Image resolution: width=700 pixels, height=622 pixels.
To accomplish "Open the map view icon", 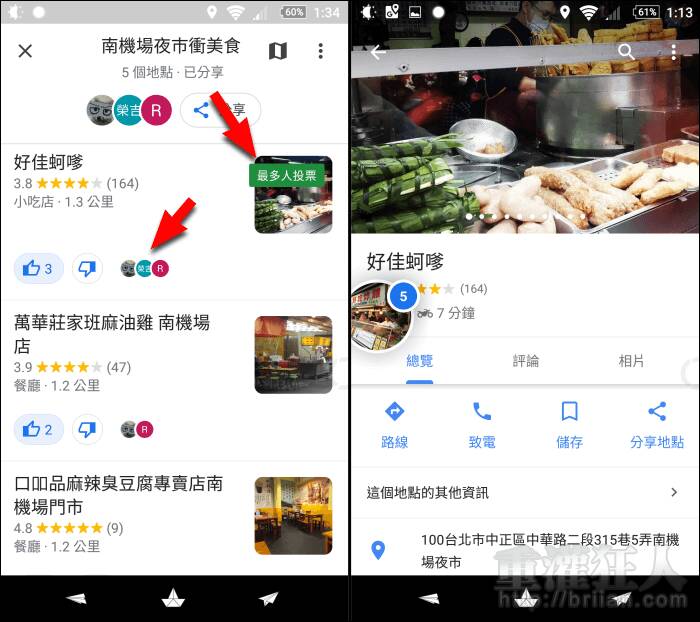I will pos(278,51).
